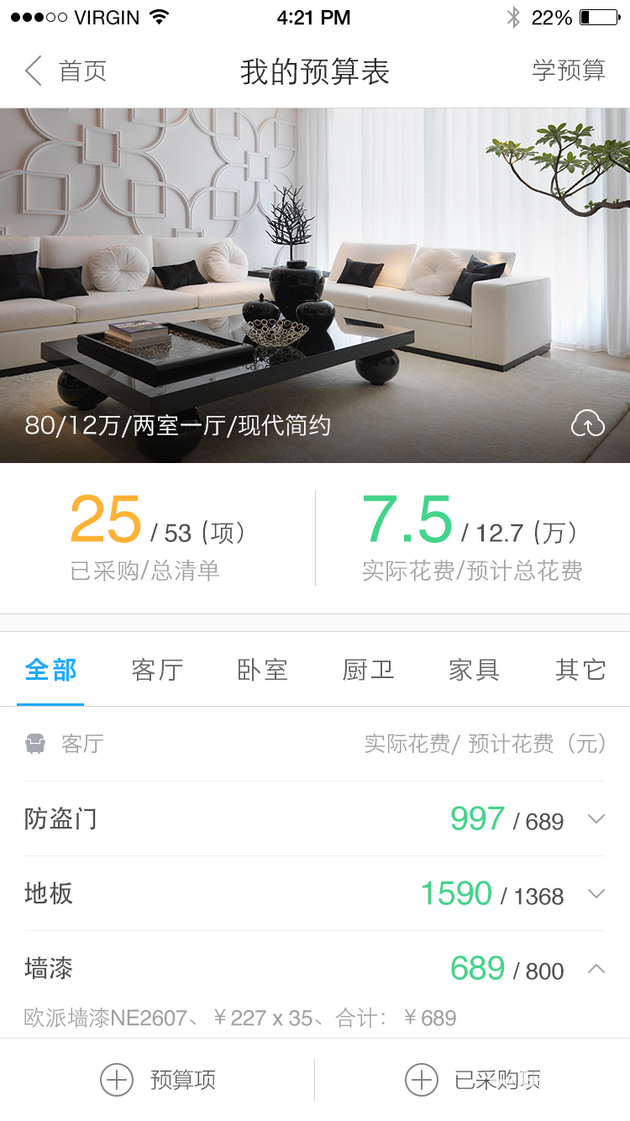Switch to the 卧室 tab
Viewport: 630px width, 1121px height.
pos(263,670)
